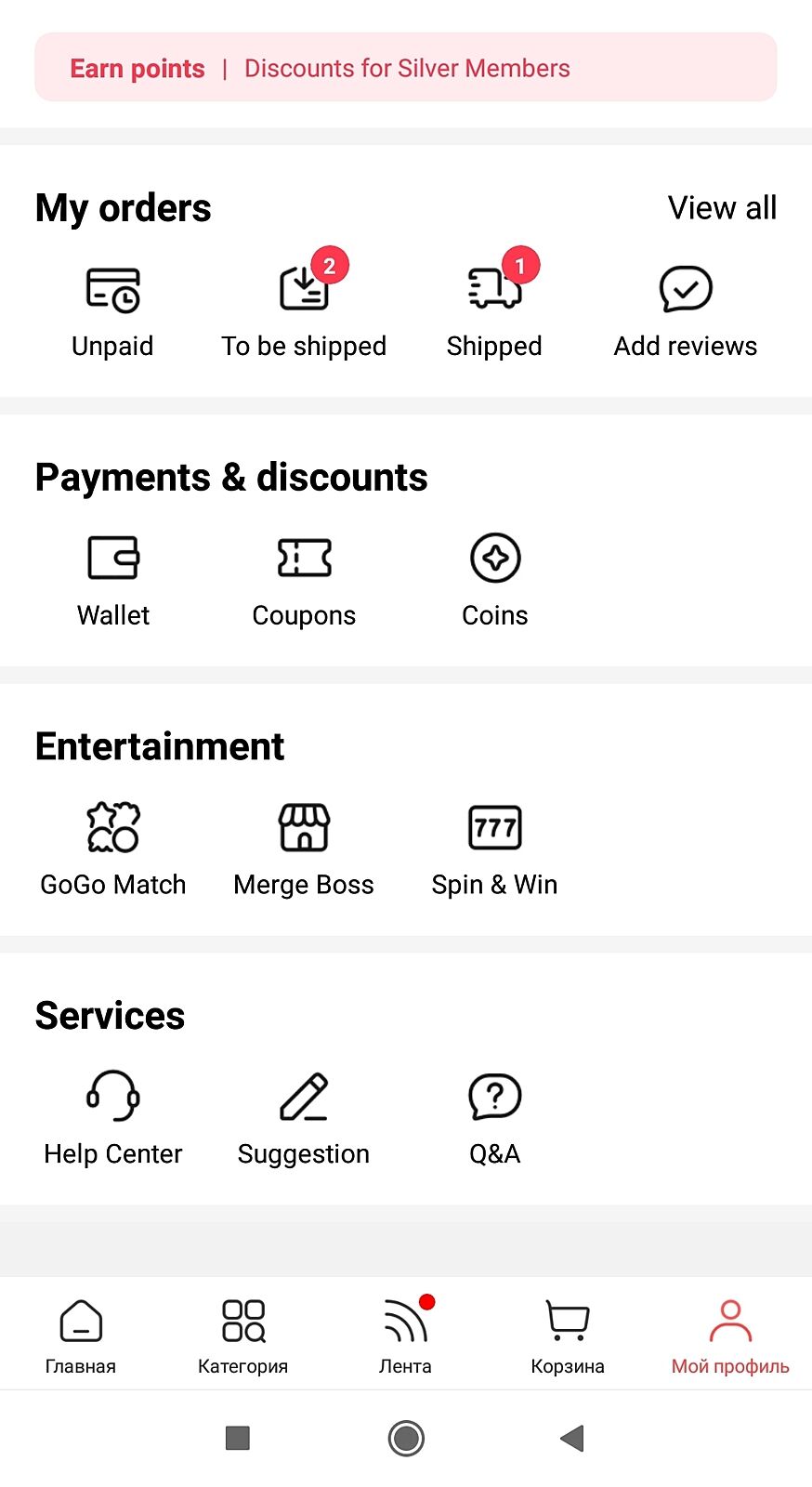Check orders To be shipped
Viewport: 812px width, 1487px height.
coord(304,311)
